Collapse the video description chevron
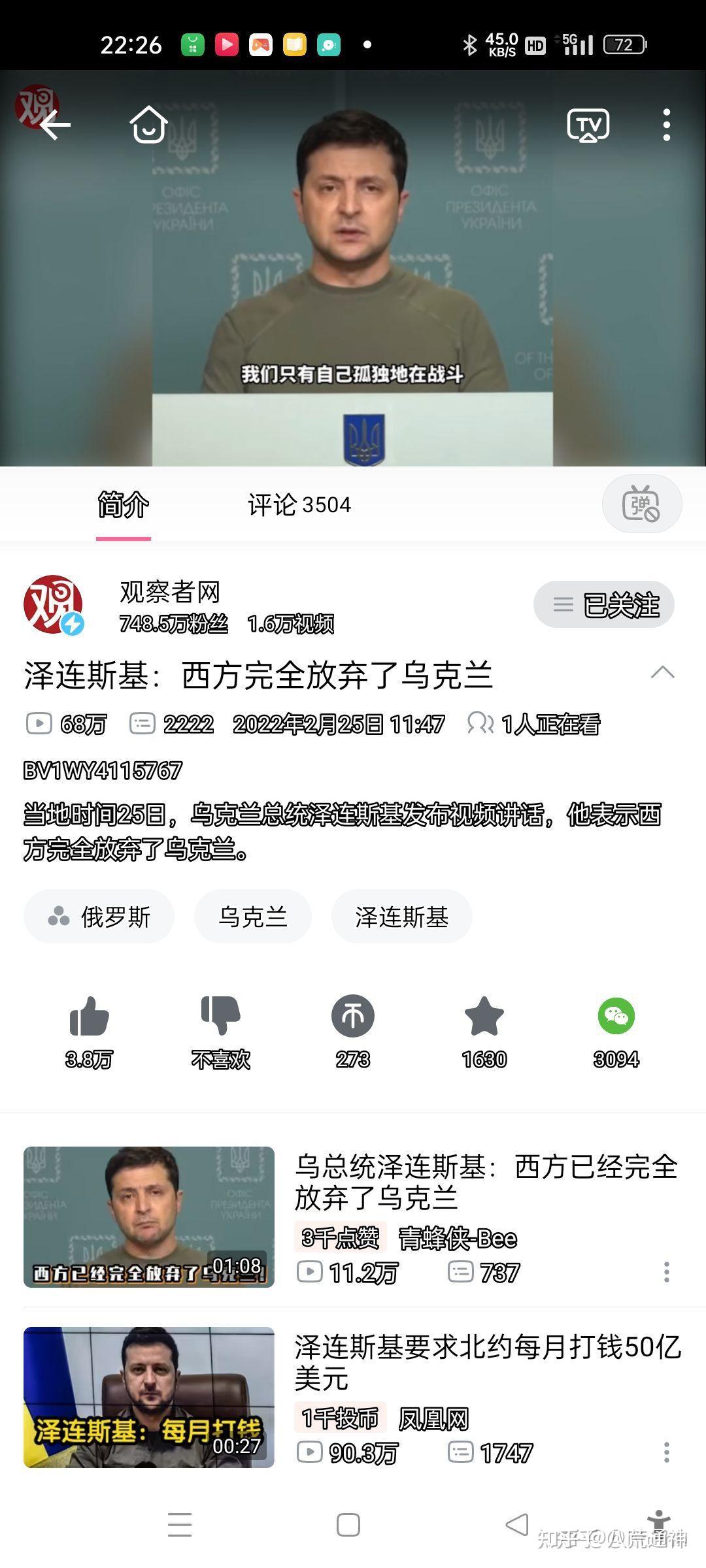 click(x=662, y=673)
